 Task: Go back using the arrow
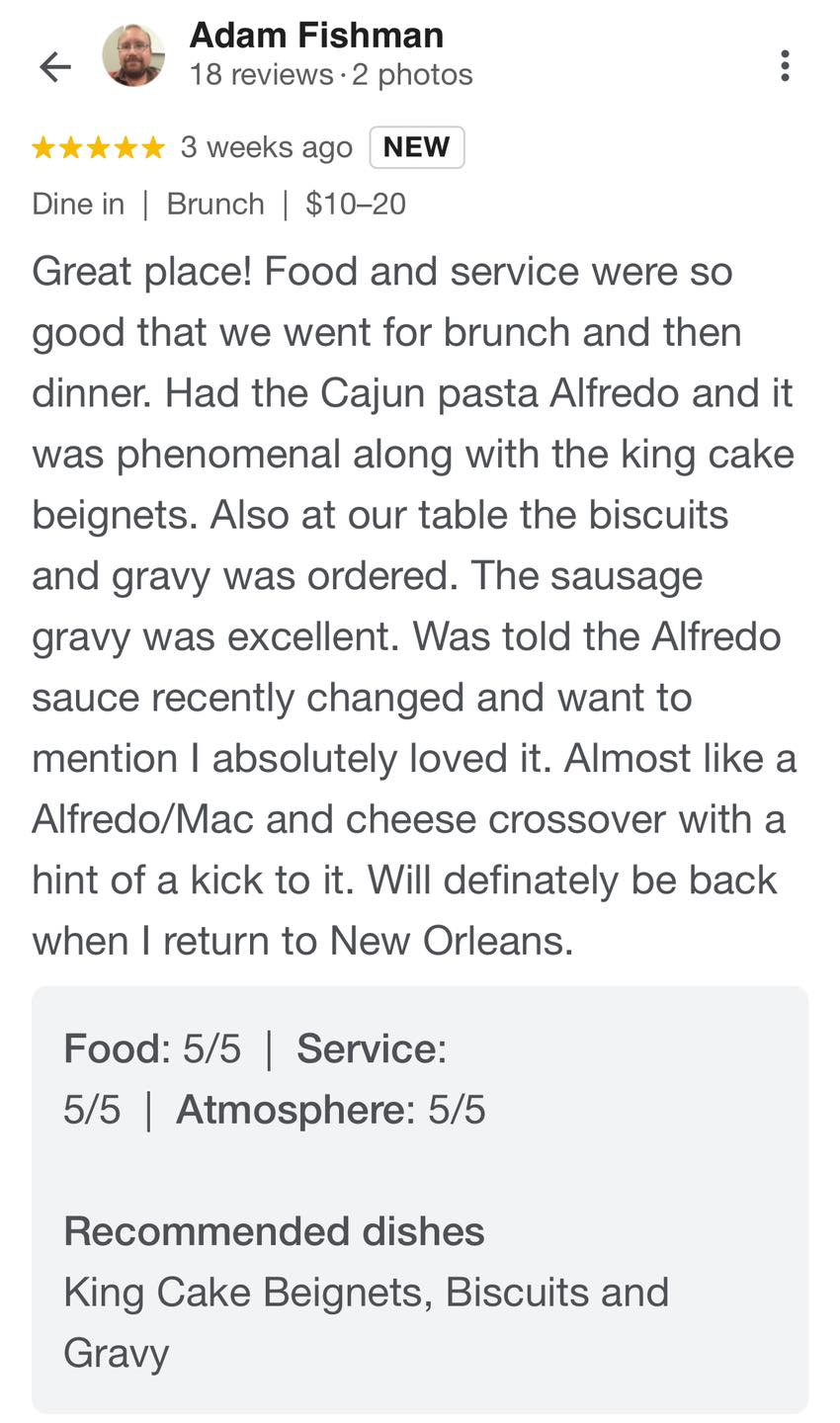[x=55, y=67]
